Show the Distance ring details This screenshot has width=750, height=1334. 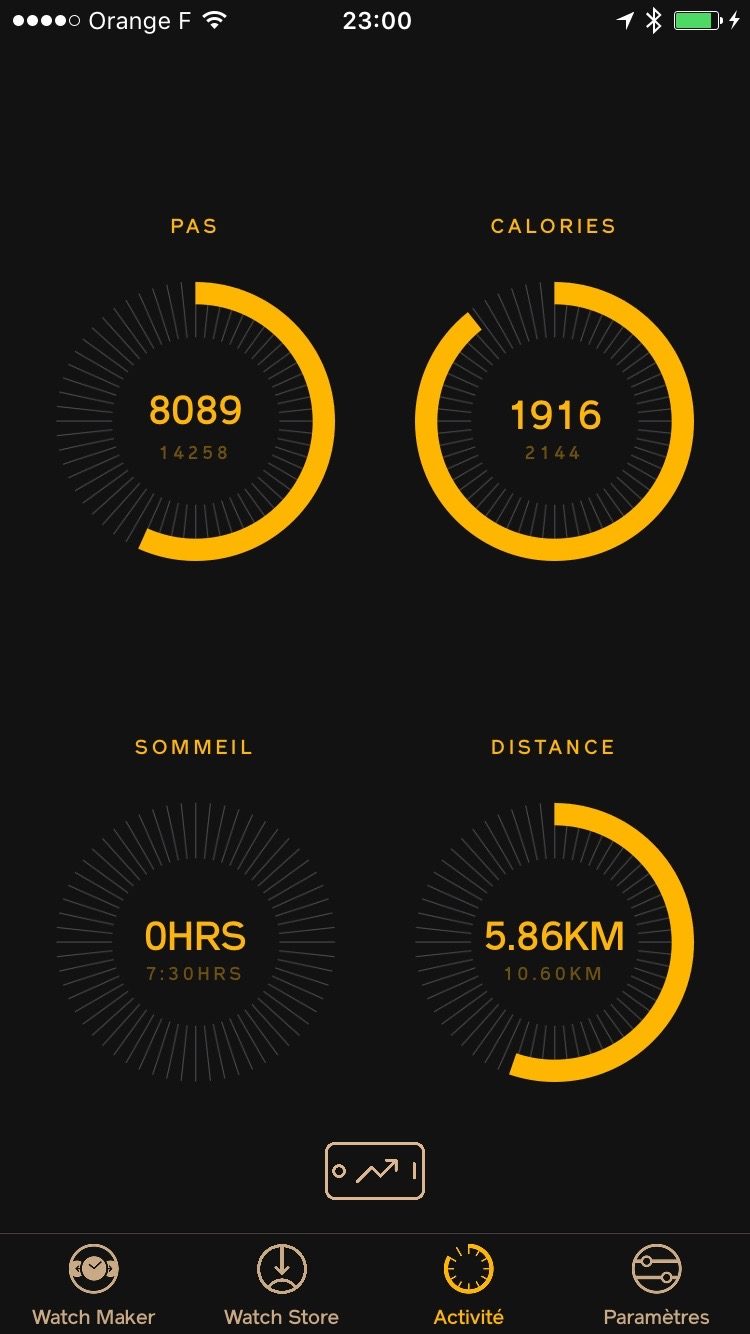point(554,941)
